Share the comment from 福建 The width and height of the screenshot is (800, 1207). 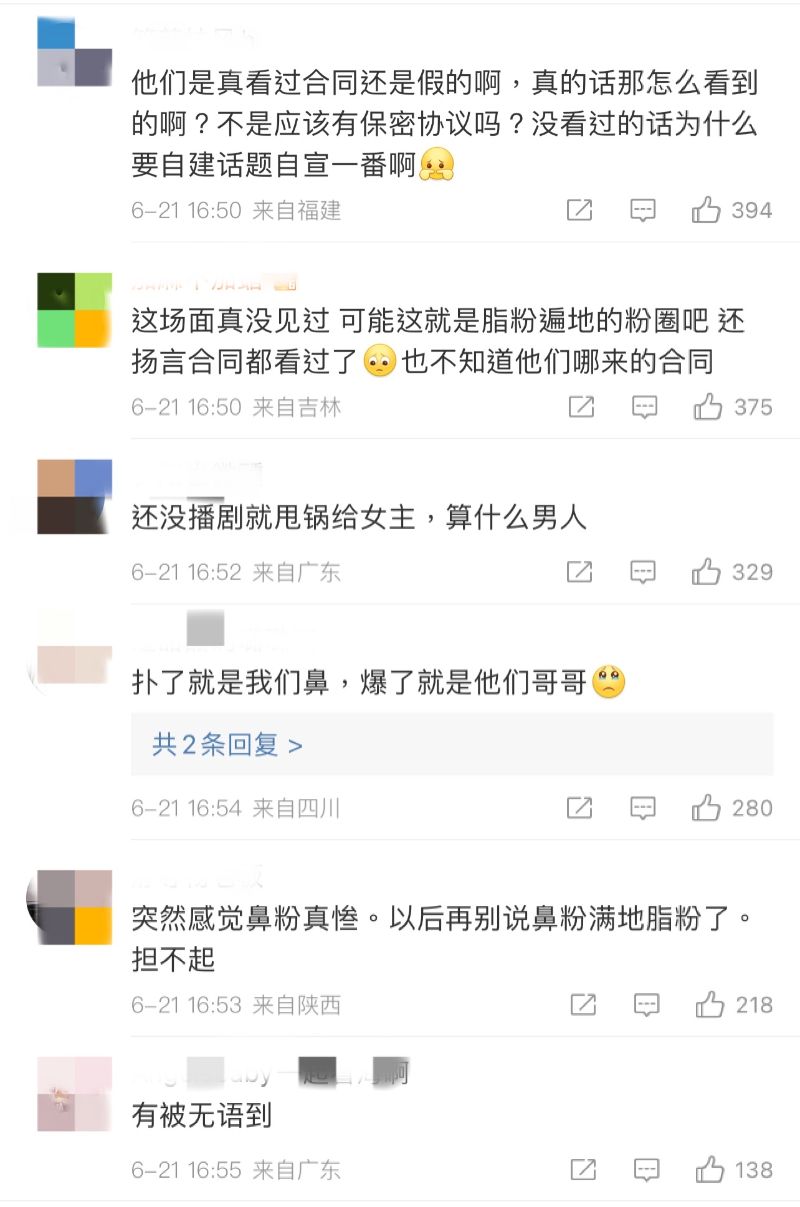pyautogui.click(x=580, y=210)
